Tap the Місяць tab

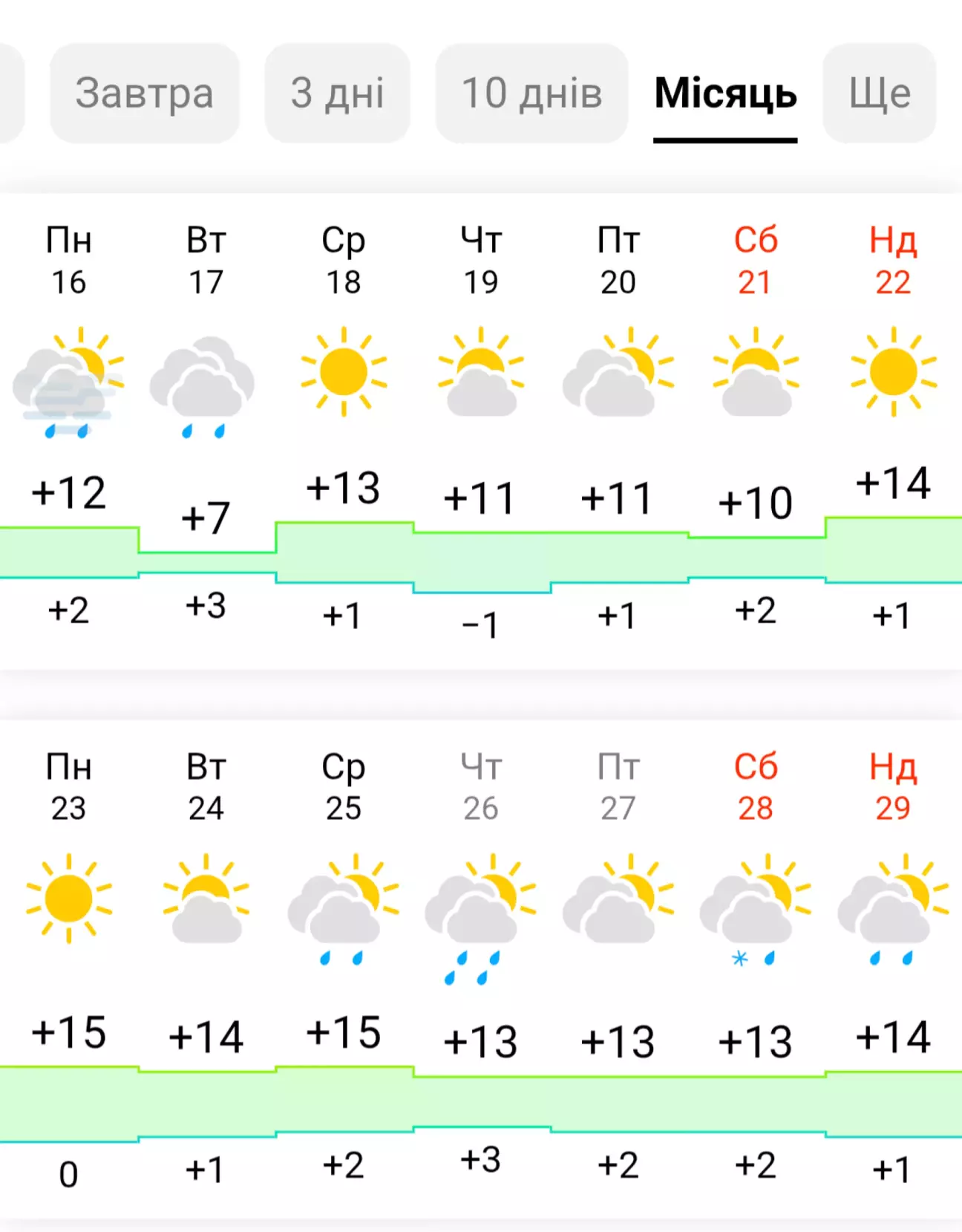click(725, 93)
